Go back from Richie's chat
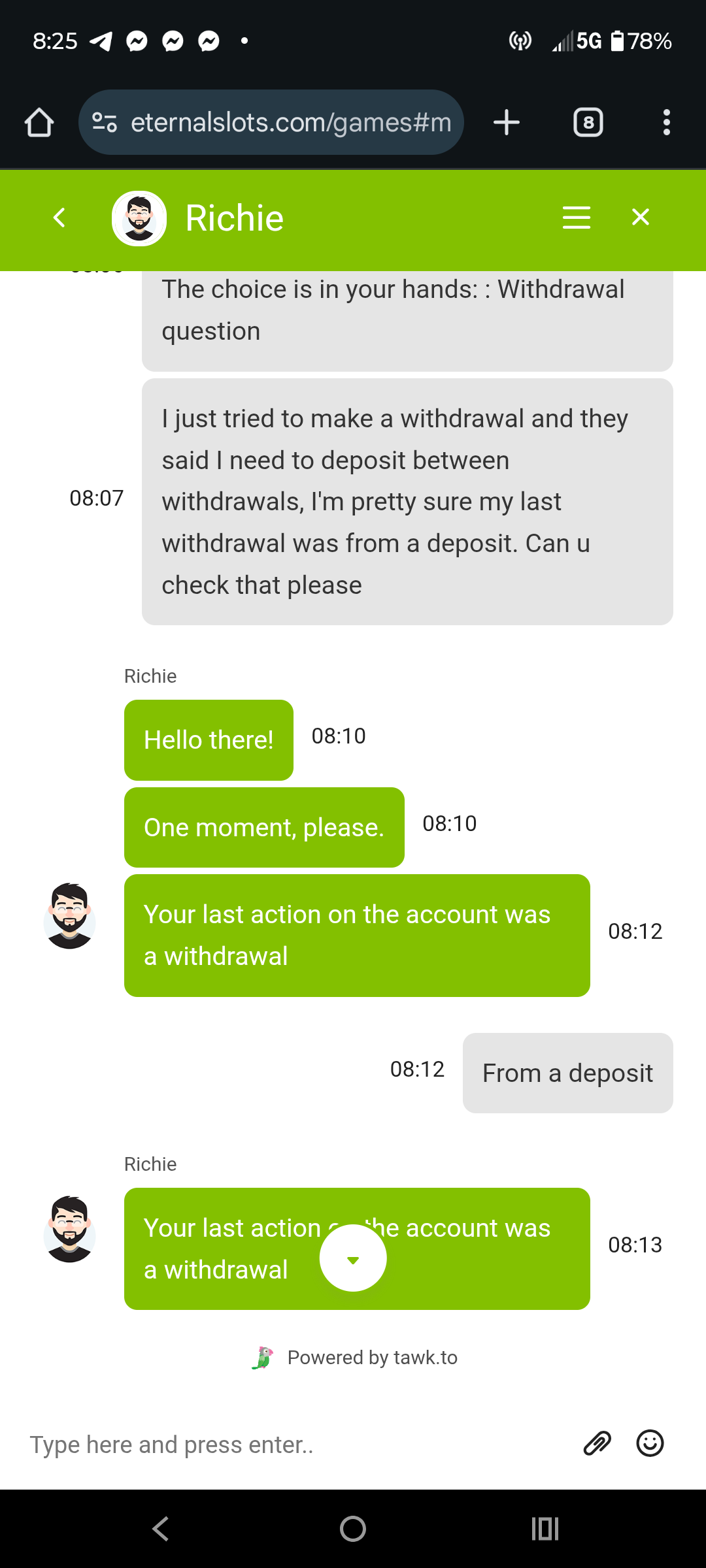This screenshot has height=1568, width=706. pos(59,218)
